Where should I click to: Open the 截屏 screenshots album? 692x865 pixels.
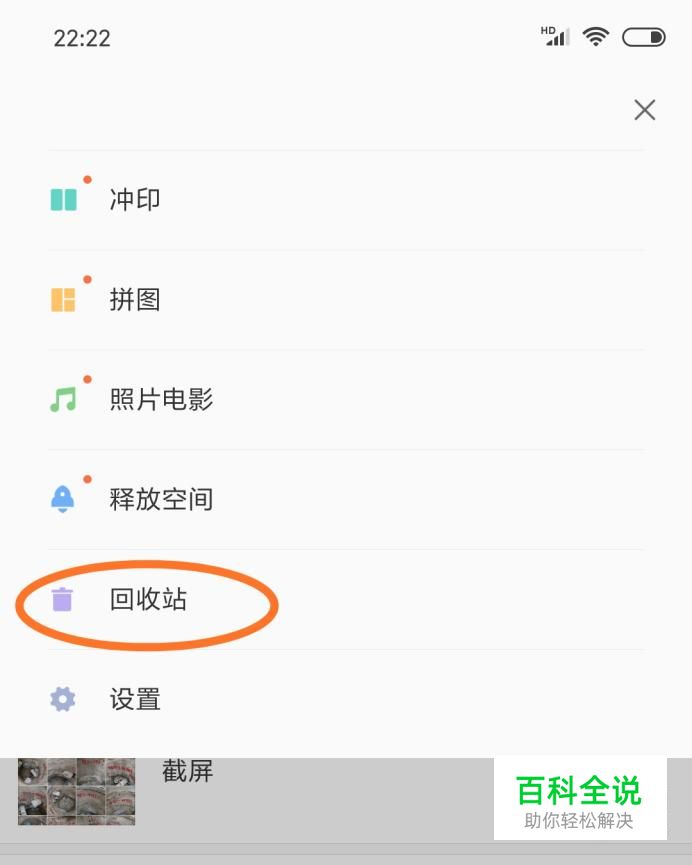187,772
